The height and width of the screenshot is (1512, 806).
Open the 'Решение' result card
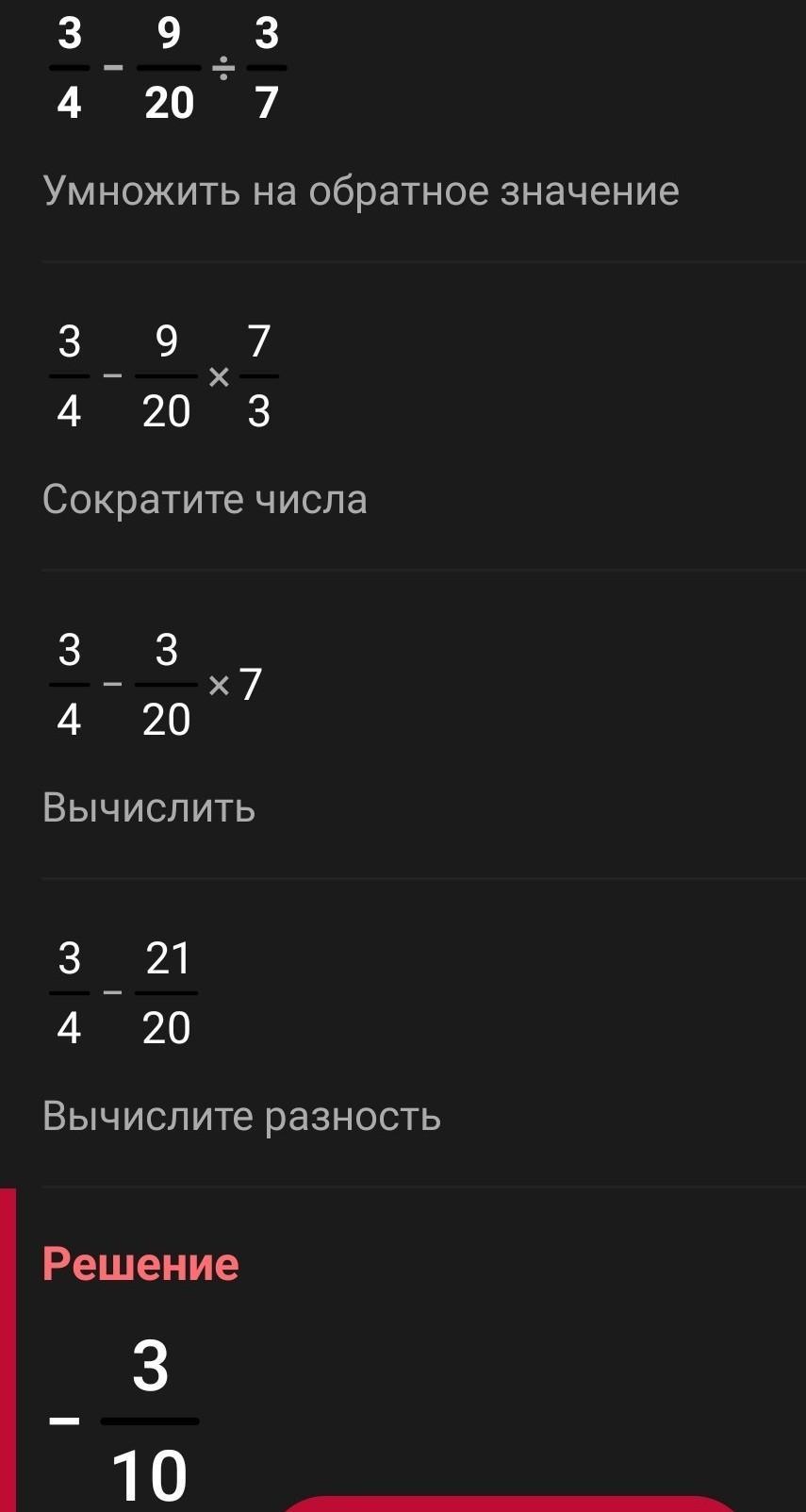[x=141, y=1264]
